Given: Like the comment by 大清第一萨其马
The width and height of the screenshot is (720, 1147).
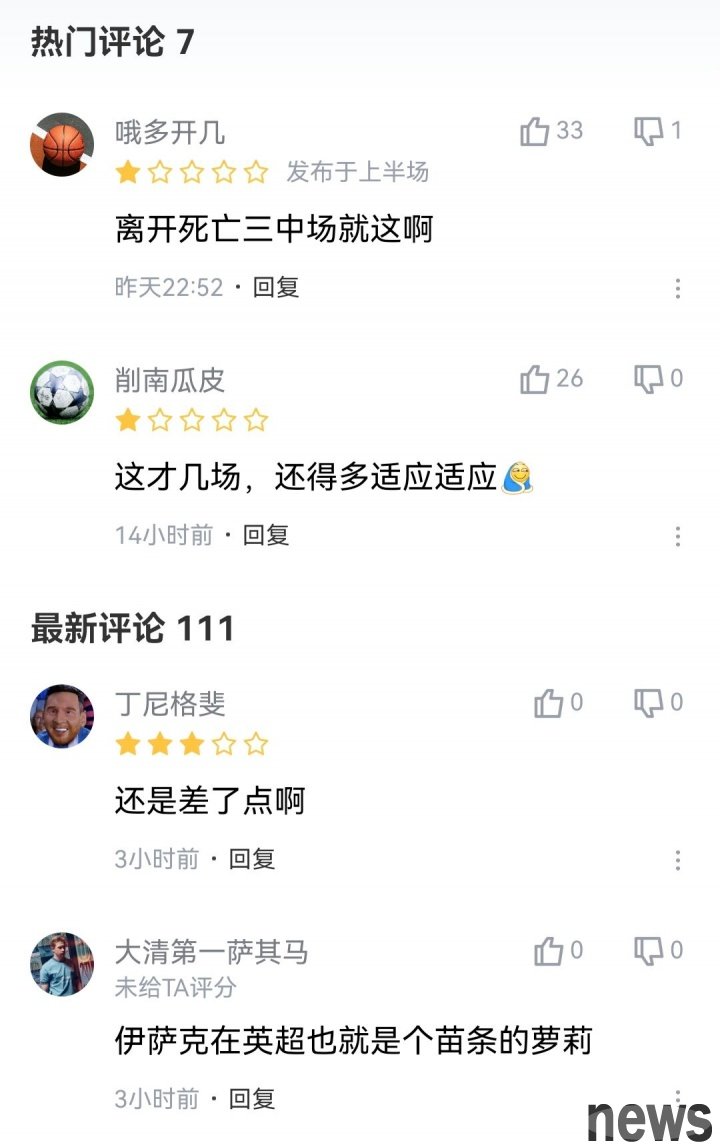Looking at the screenshot, I should pos(549,951).
